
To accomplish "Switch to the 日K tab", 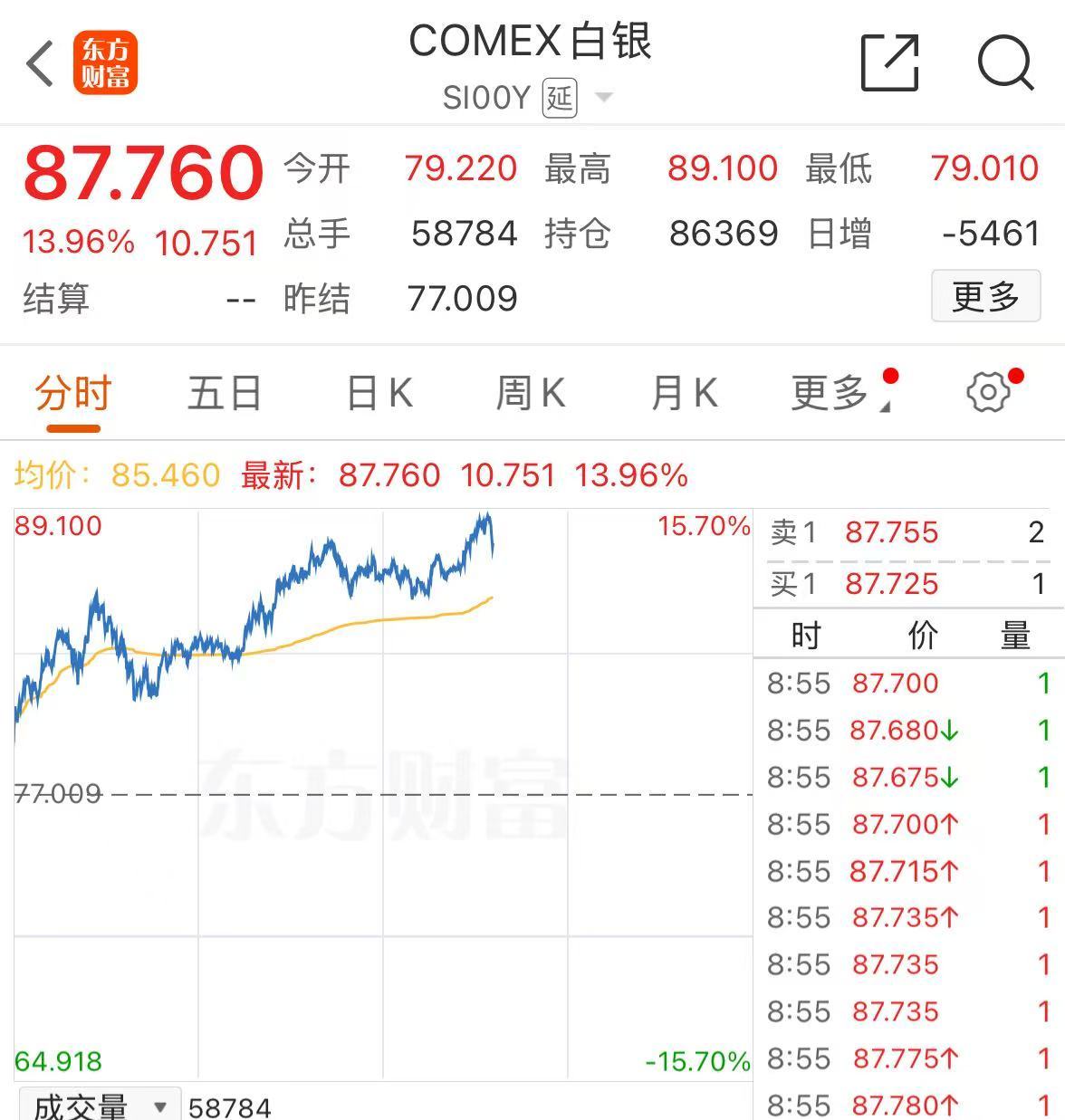I will point(379,393).
